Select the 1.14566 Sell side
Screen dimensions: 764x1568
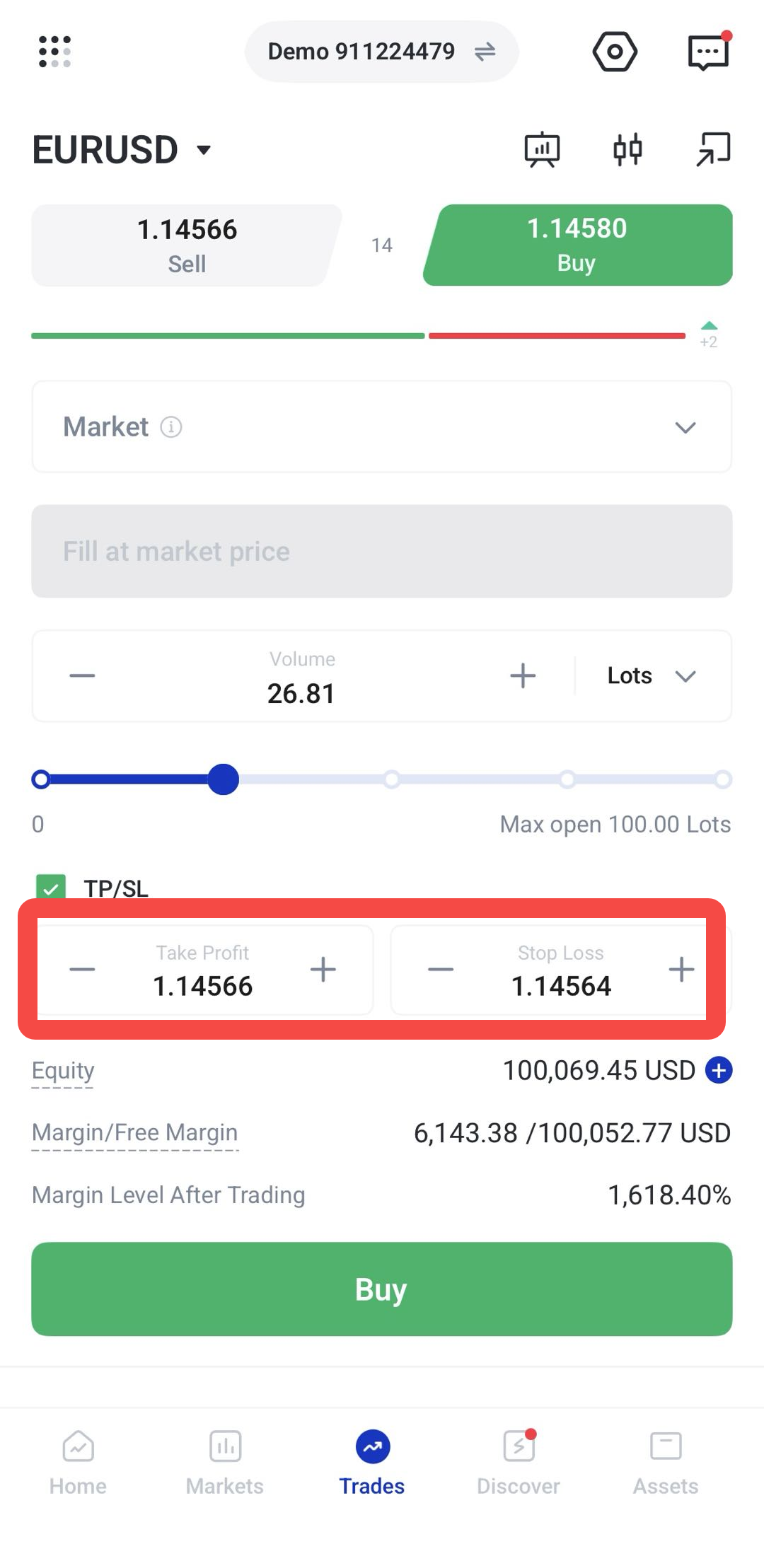coord(187,245)
